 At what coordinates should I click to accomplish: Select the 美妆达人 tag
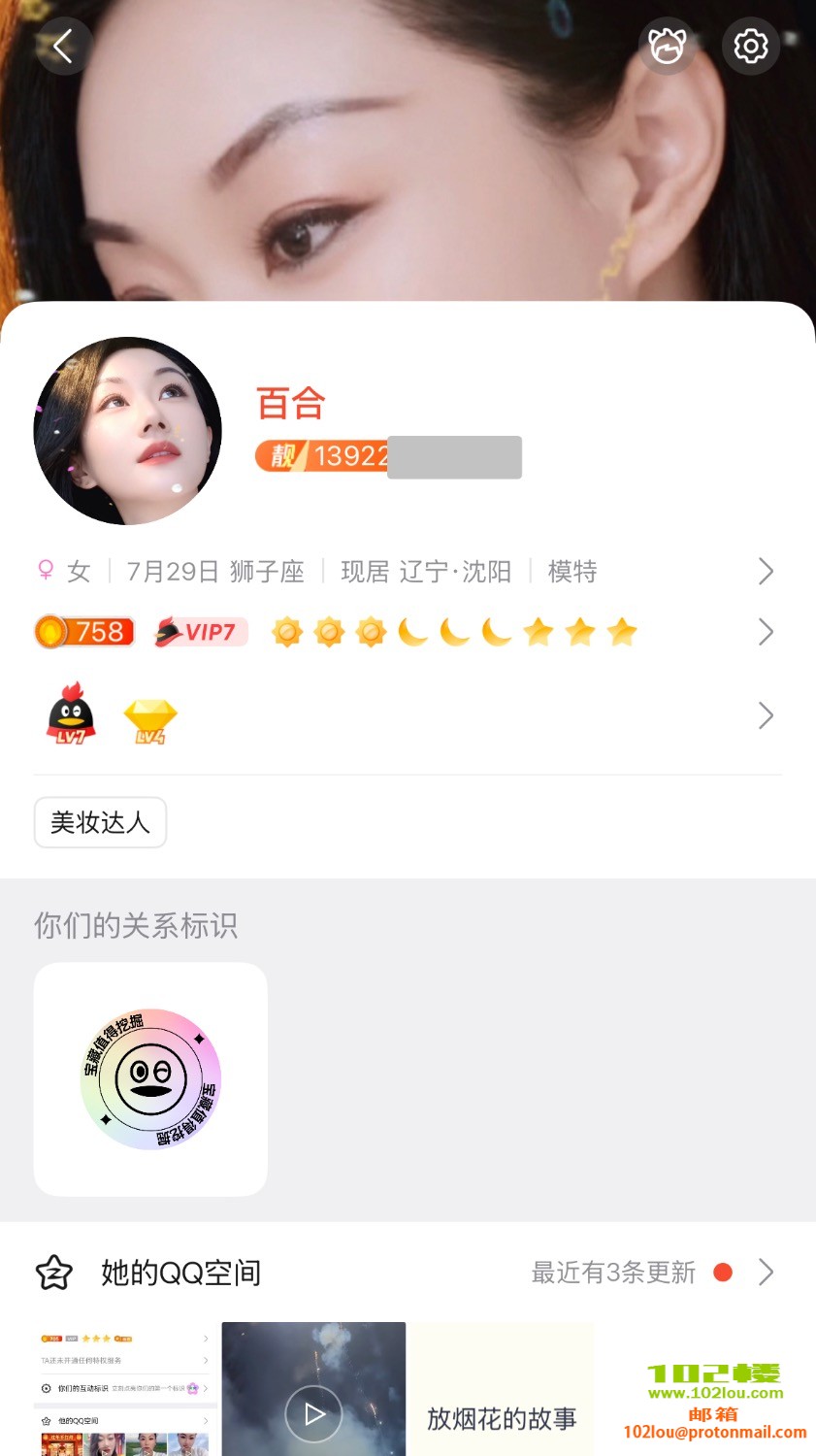tap(100, 823)
